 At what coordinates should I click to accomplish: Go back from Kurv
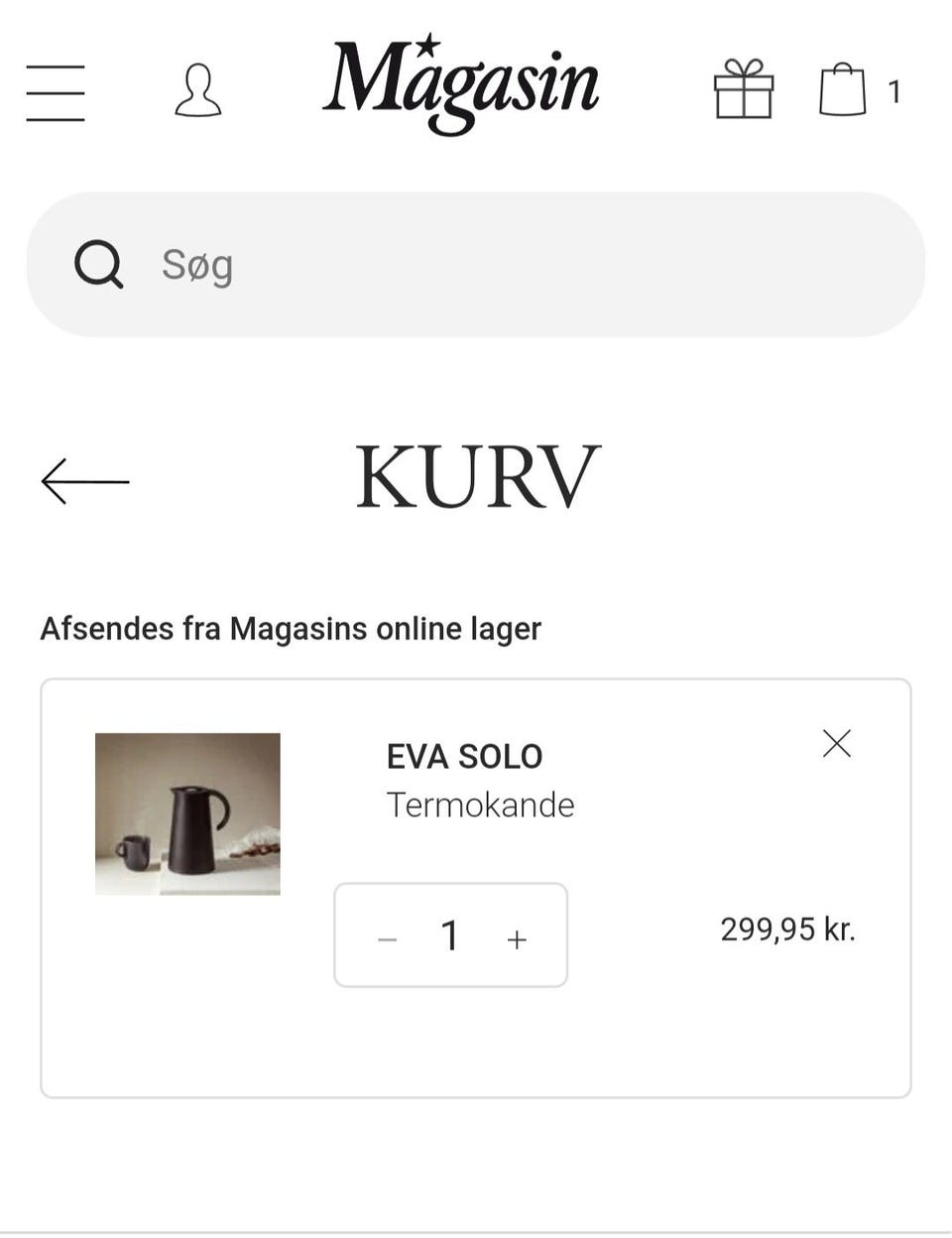tap(85, 481)
